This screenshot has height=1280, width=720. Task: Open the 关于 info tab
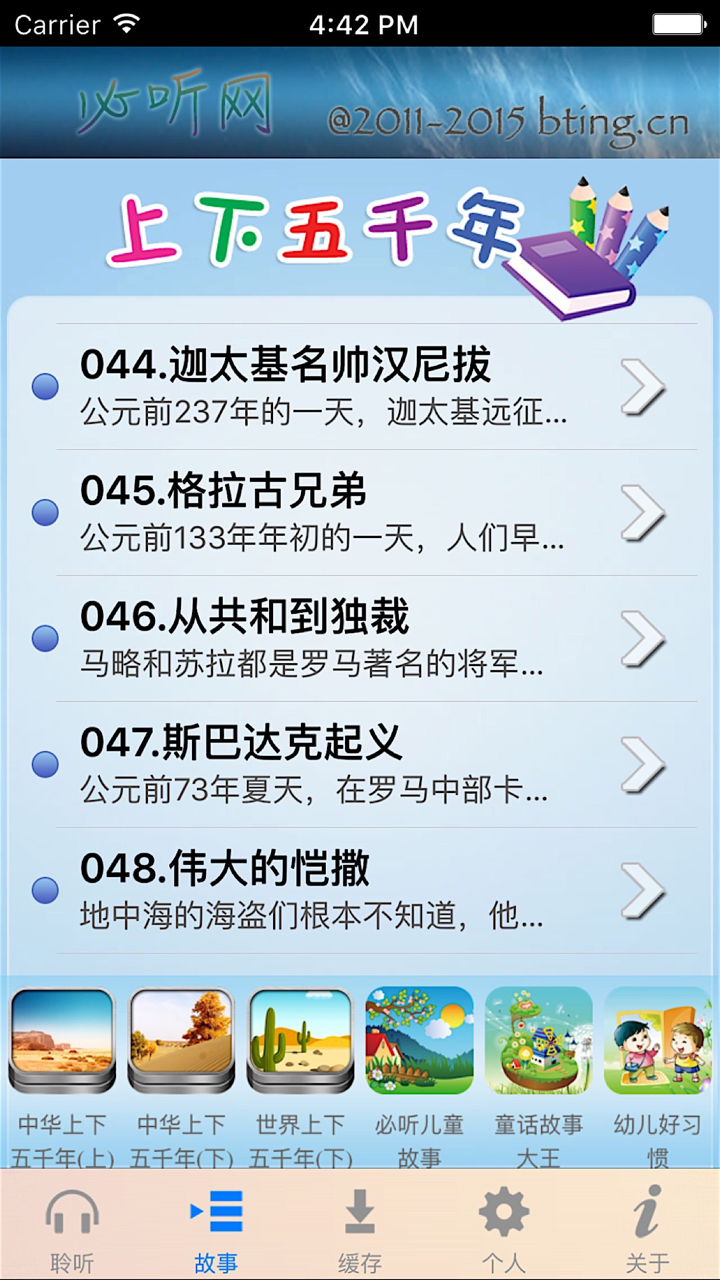point(648,1230)
